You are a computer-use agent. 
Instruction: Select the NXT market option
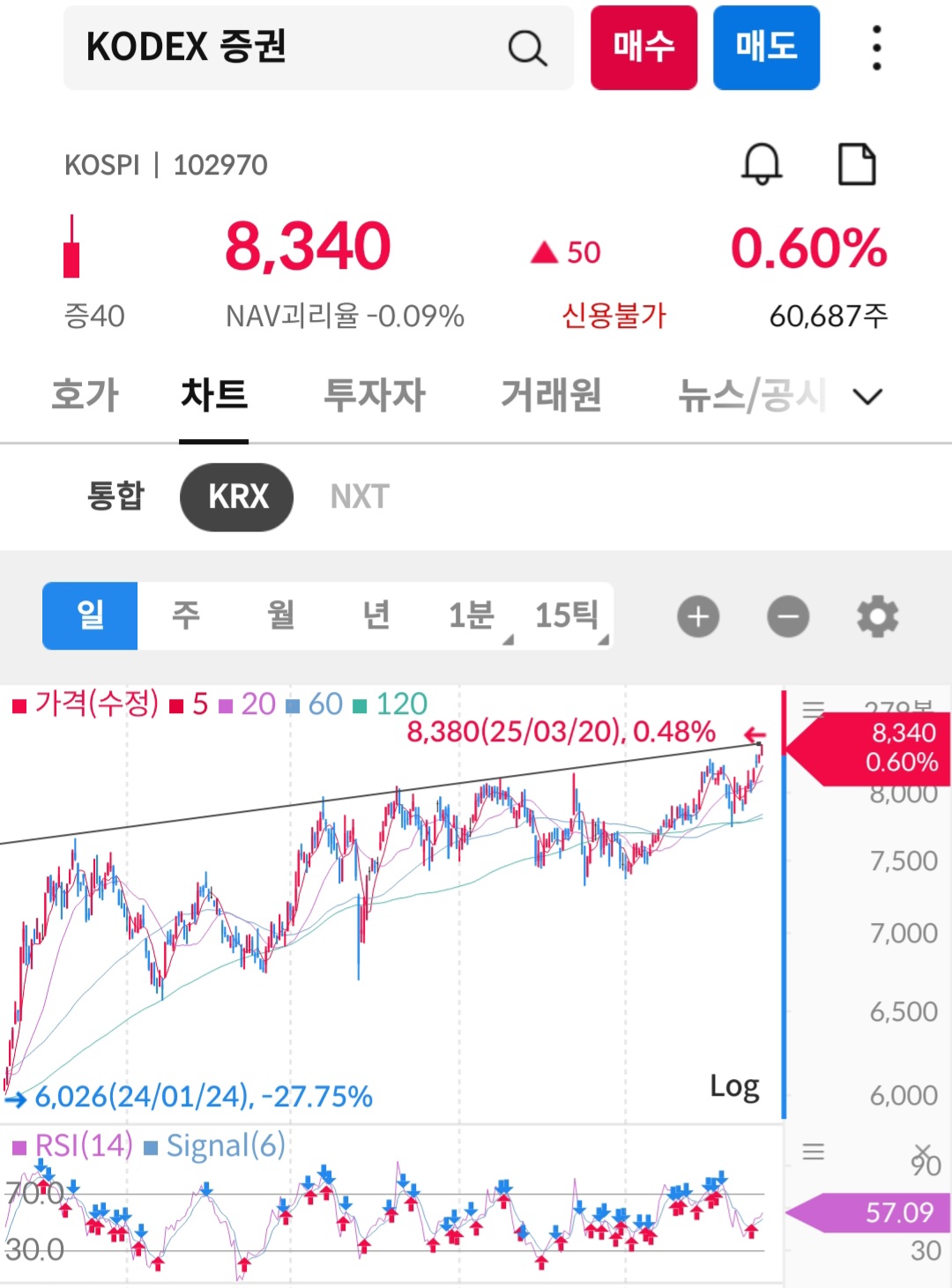pos(360,496)
